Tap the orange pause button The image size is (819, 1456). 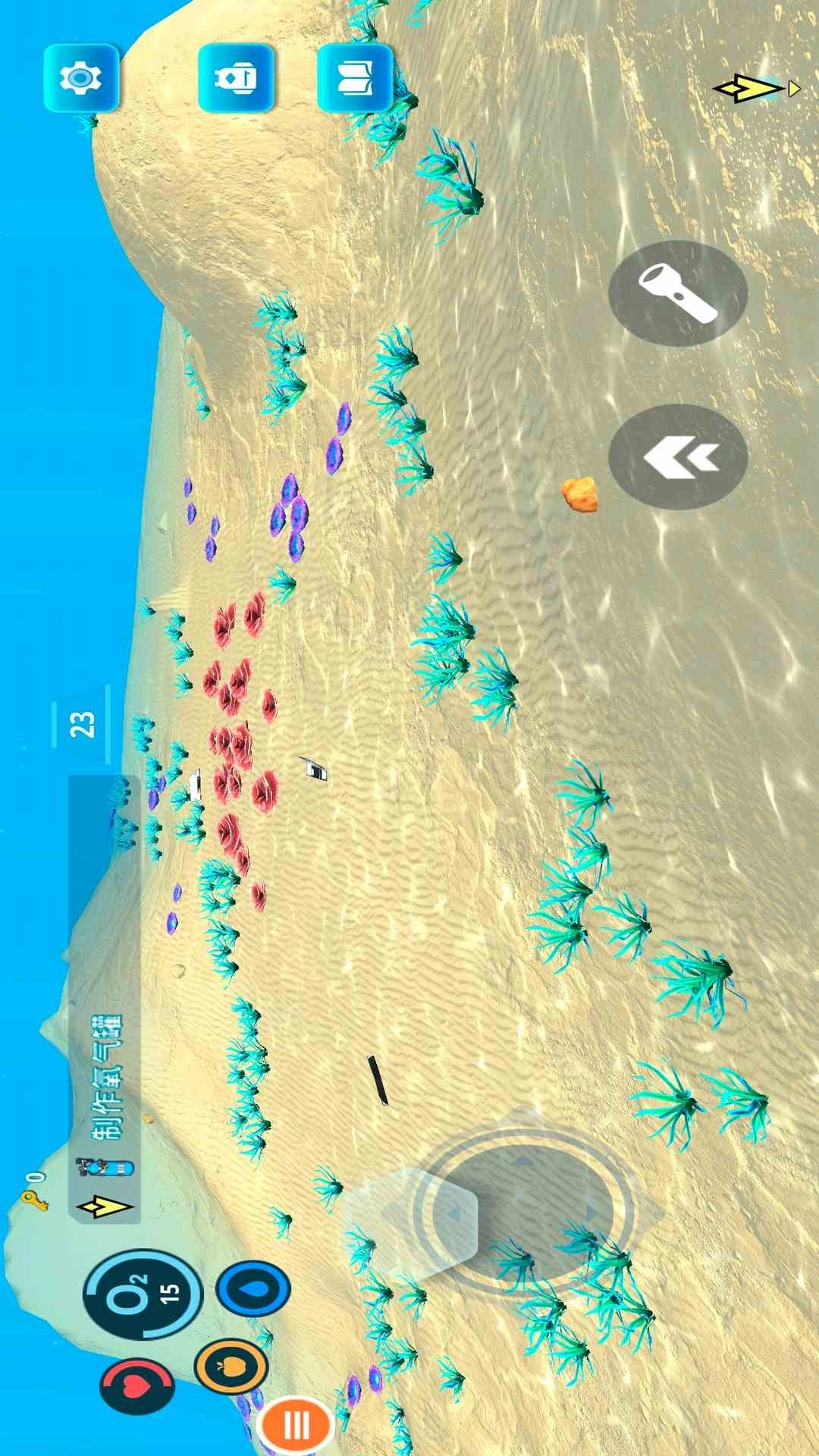point(296,1426)
